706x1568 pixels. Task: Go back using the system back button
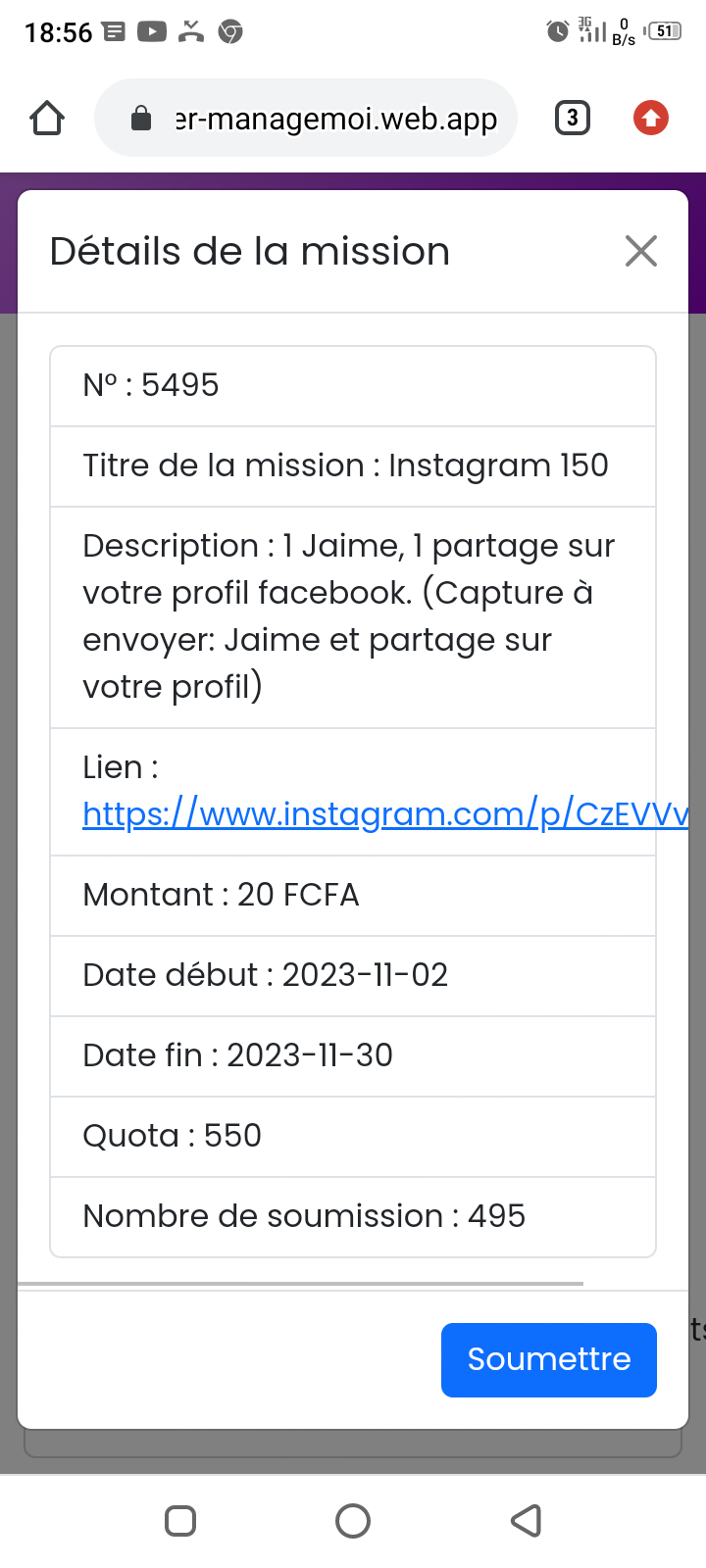click(x=527, y=1521)
